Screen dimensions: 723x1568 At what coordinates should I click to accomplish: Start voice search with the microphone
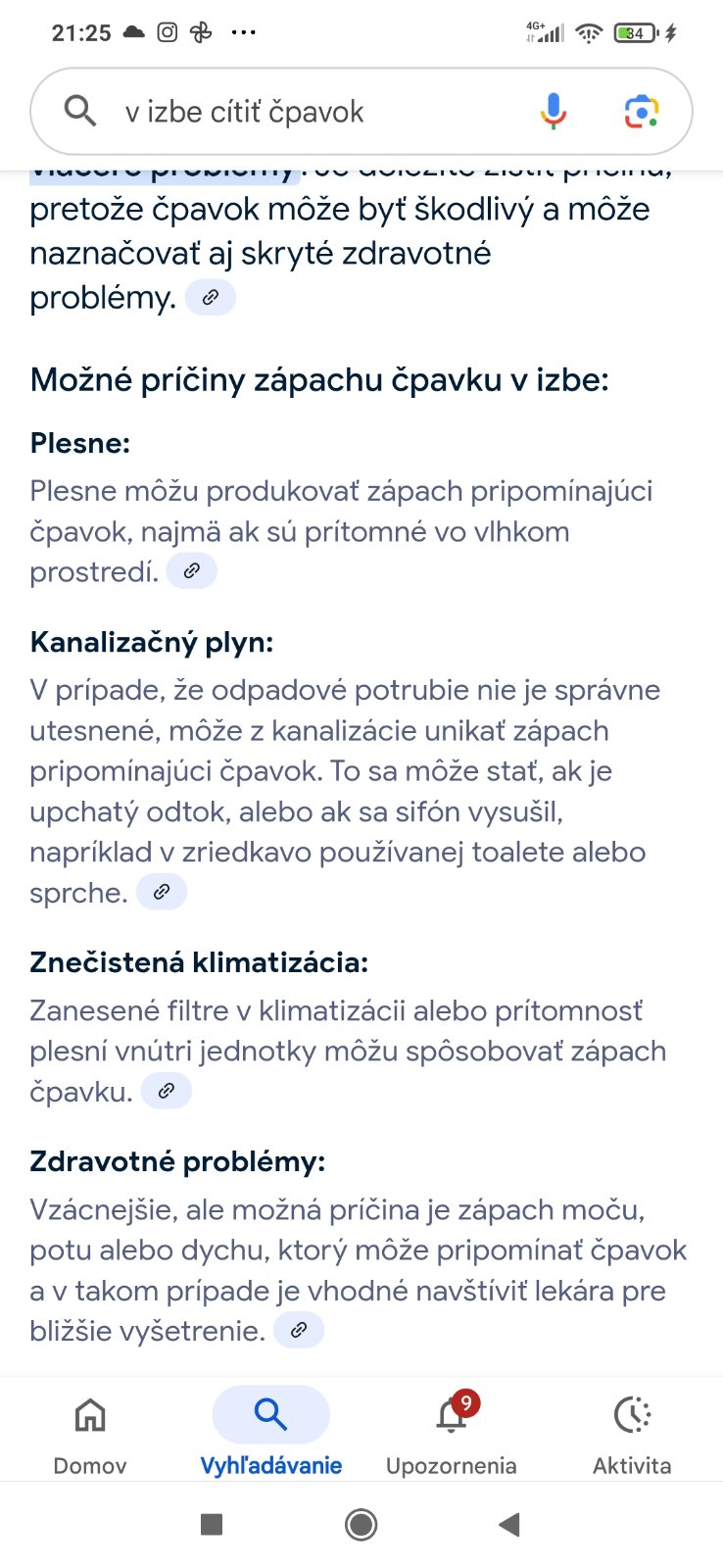(x=554, y=112)
